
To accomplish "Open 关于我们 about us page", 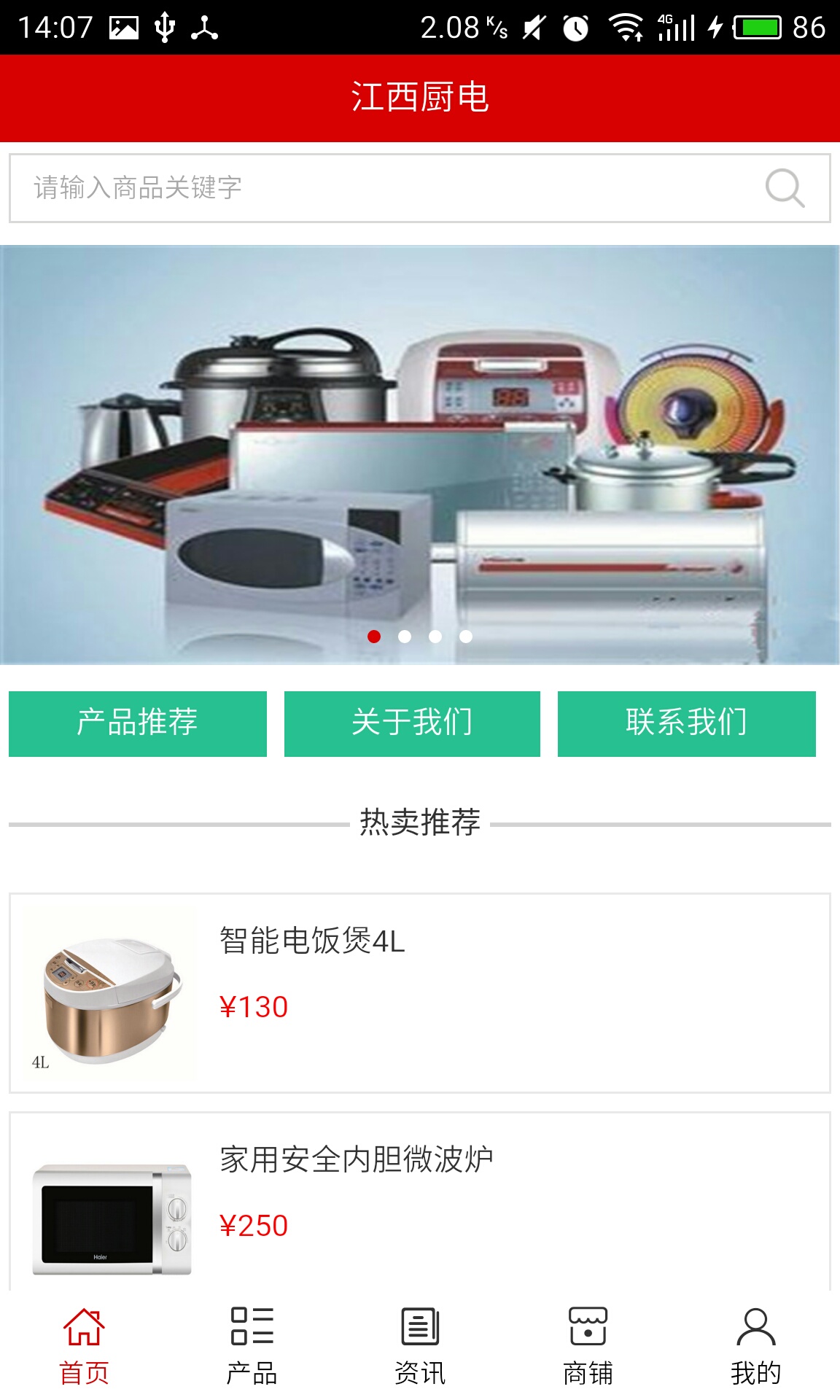I will (412, 723).
